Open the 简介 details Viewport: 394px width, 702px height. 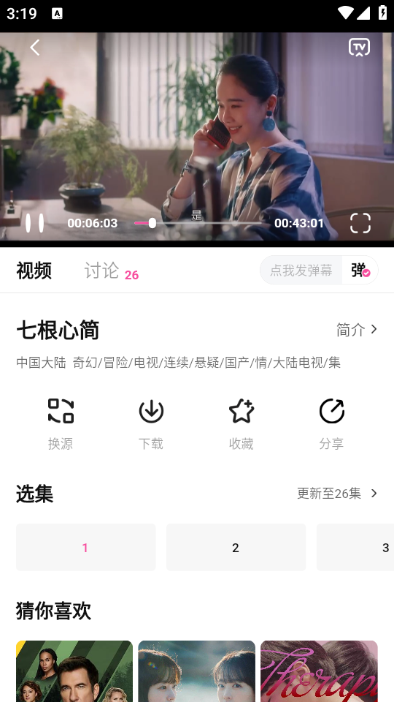357,330
